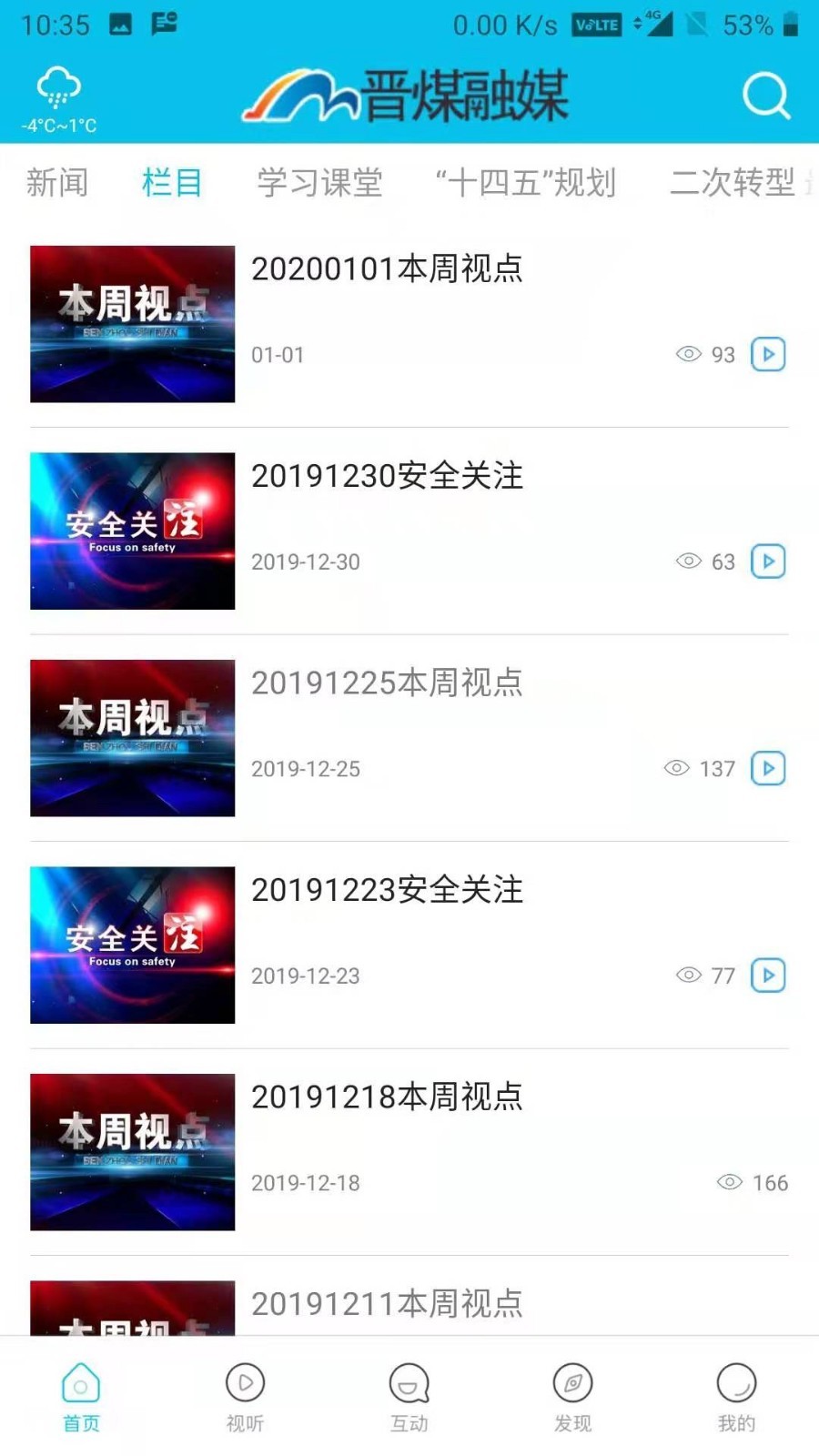The width and height of the screenshot is (819, 1456).
Task: Switch to the 新闻 tab
Action: coord(56,183)
